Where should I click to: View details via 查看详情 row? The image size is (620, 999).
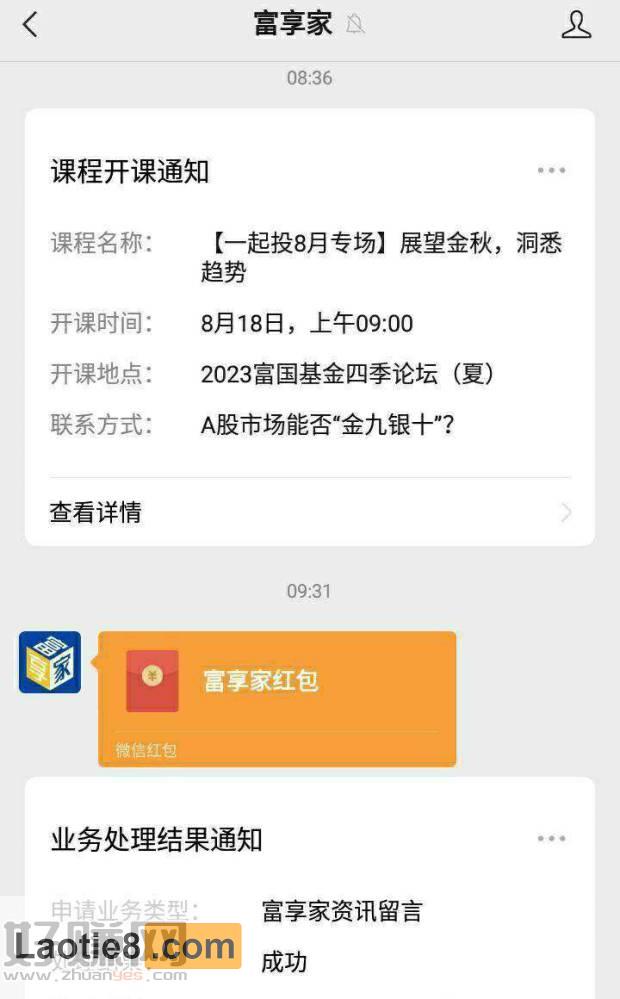tap(310, 513)
